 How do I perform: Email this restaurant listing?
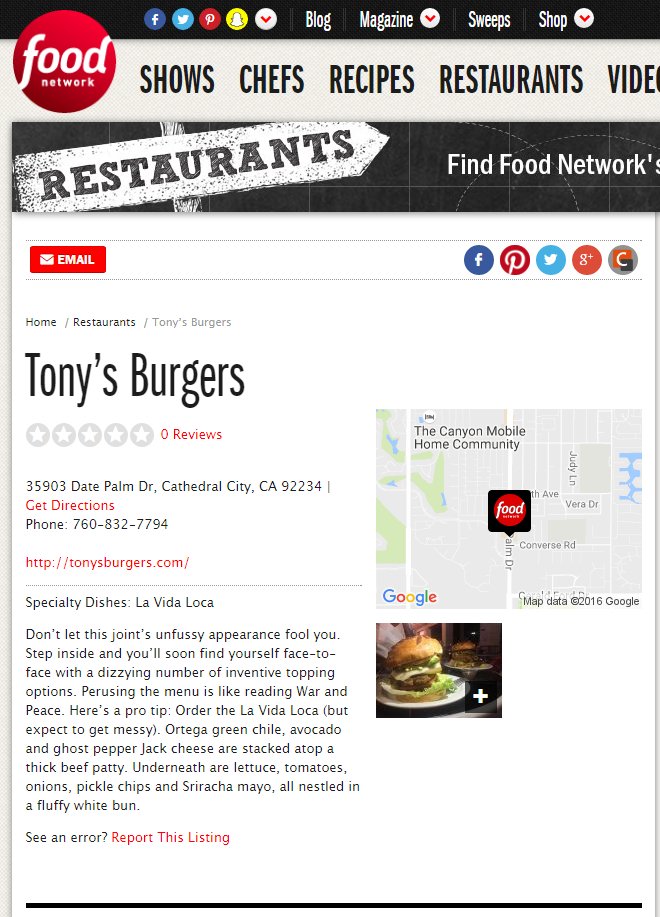point(68,260)
